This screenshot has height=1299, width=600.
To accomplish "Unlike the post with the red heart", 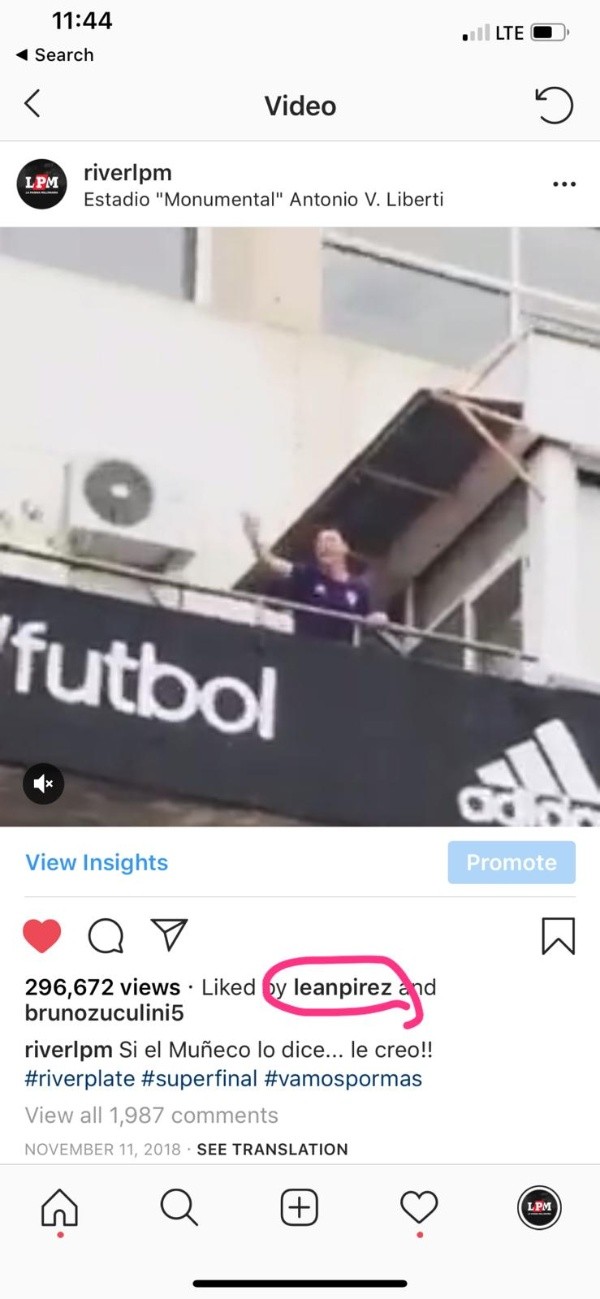I will click(x=42, y=935).
